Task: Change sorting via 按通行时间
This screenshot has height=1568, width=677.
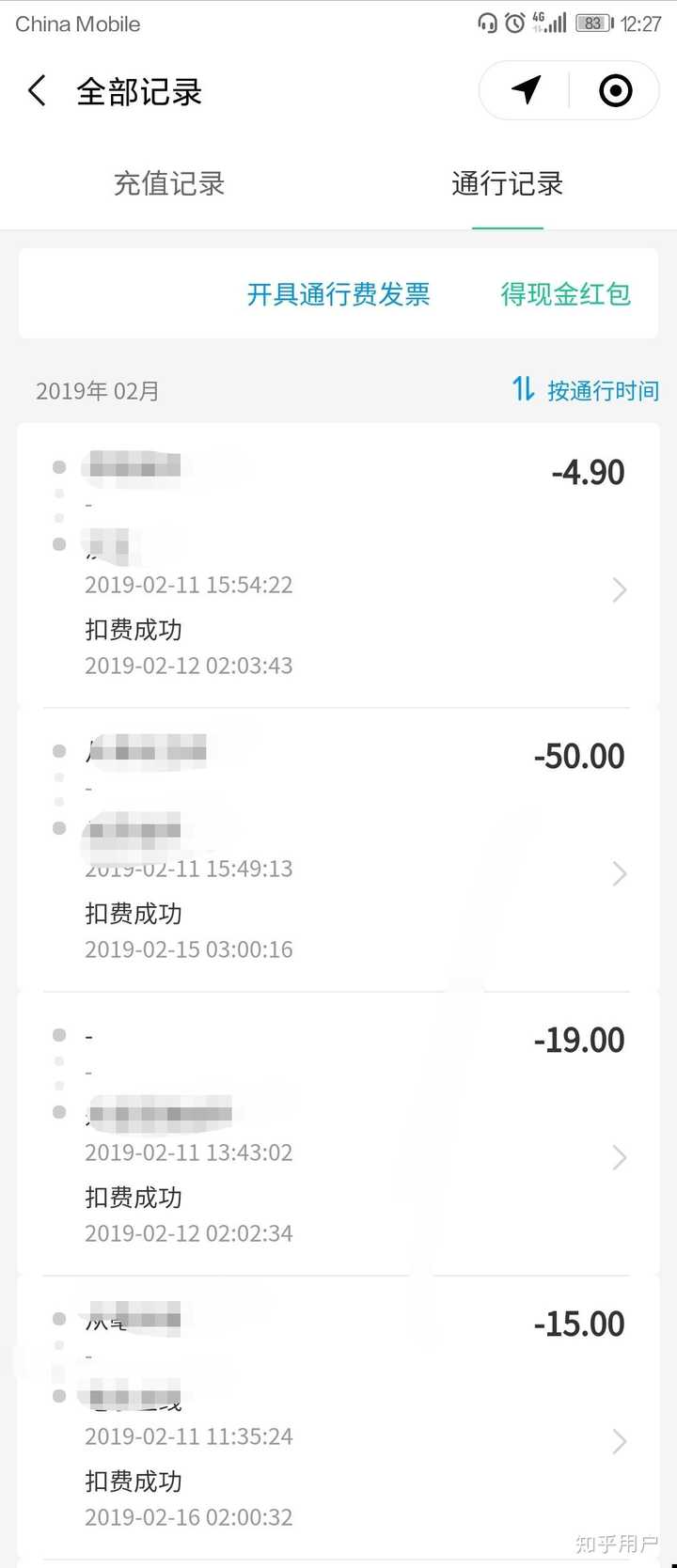Action: tap(585, 390)
